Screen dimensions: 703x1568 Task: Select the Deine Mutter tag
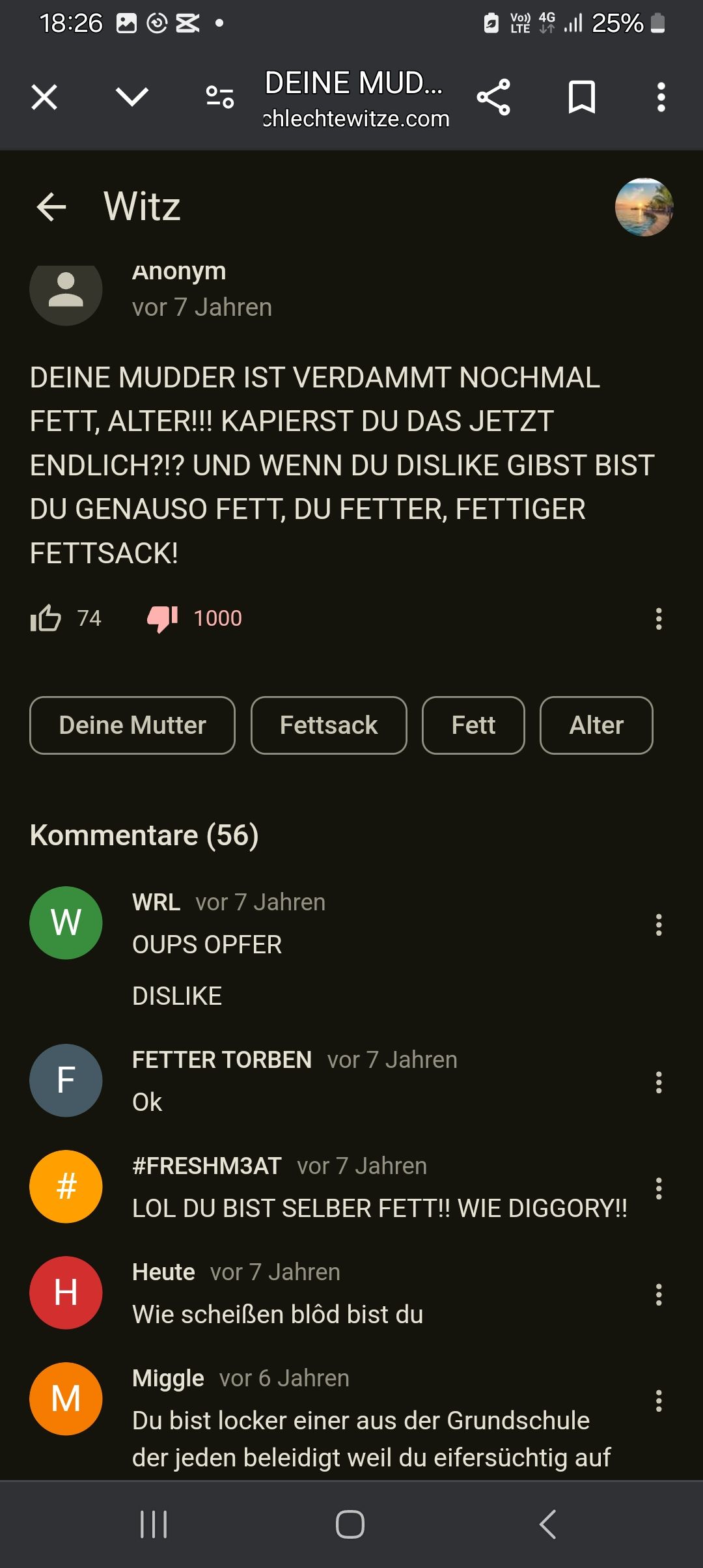132,725
